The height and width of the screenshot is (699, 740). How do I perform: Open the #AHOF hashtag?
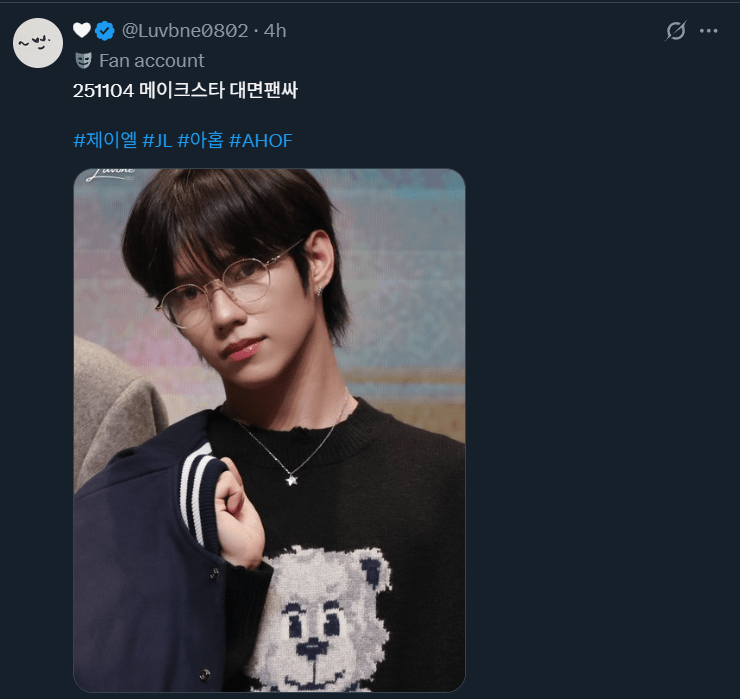pos(261,140)
